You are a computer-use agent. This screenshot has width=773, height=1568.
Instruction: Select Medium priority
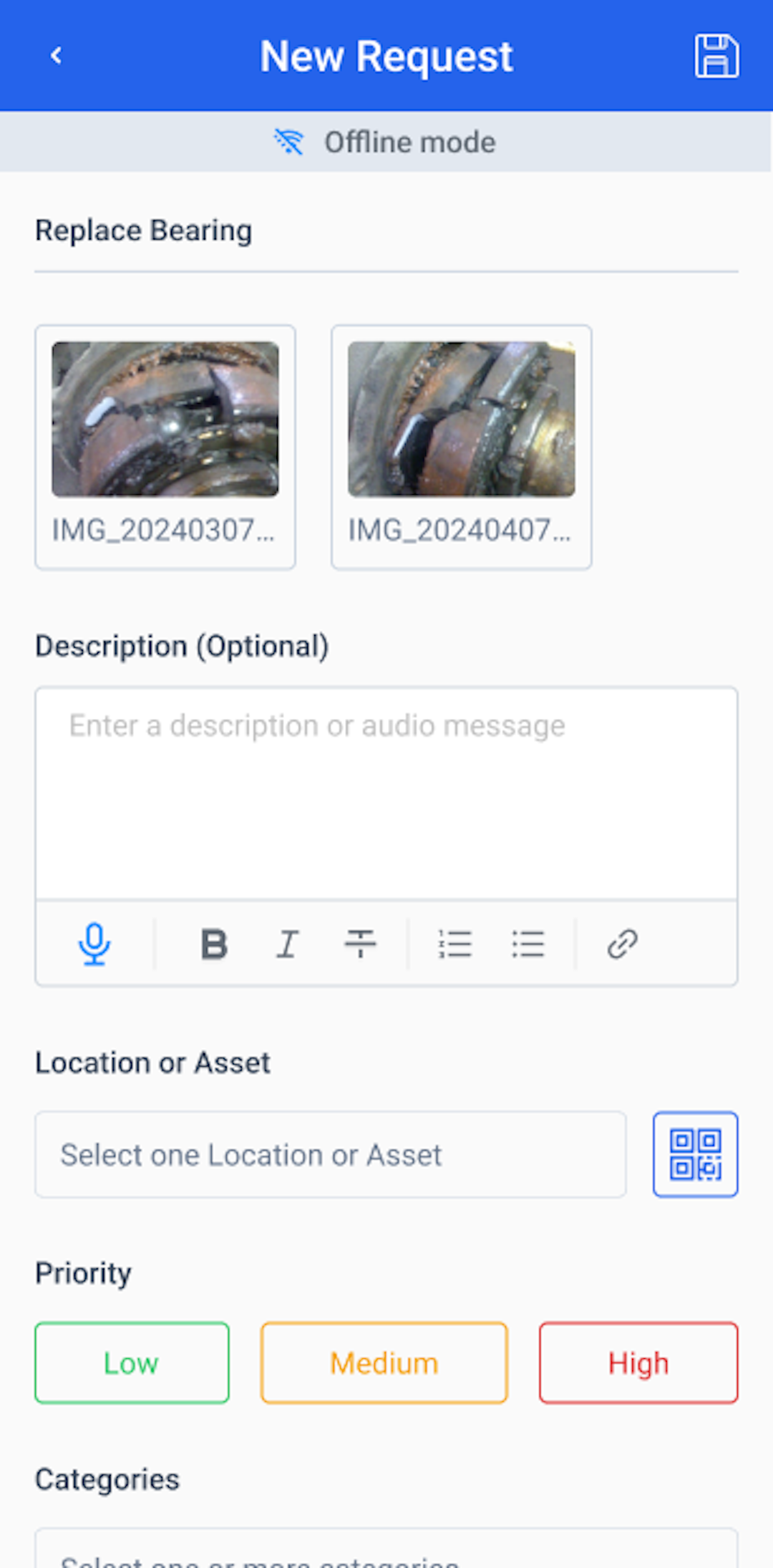pyautogui.click(x=384, y=1363)
